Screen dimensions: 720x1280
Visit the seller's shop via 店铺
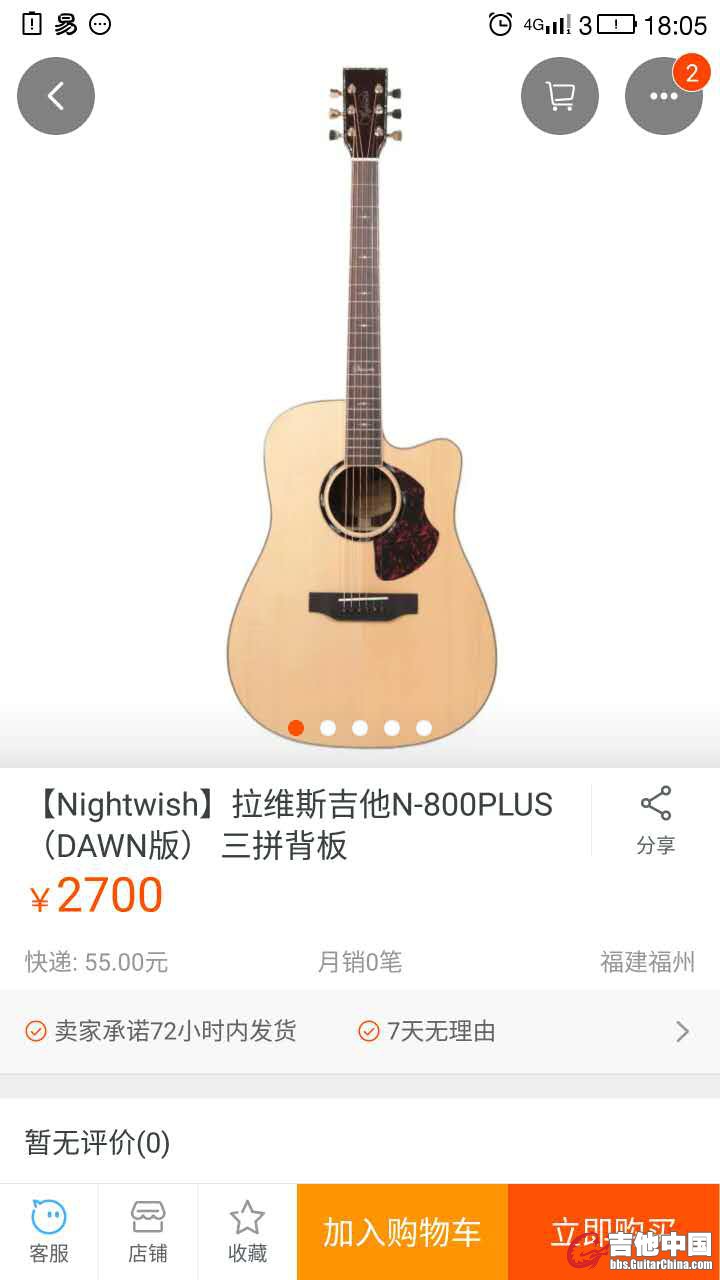[148, 1232]
